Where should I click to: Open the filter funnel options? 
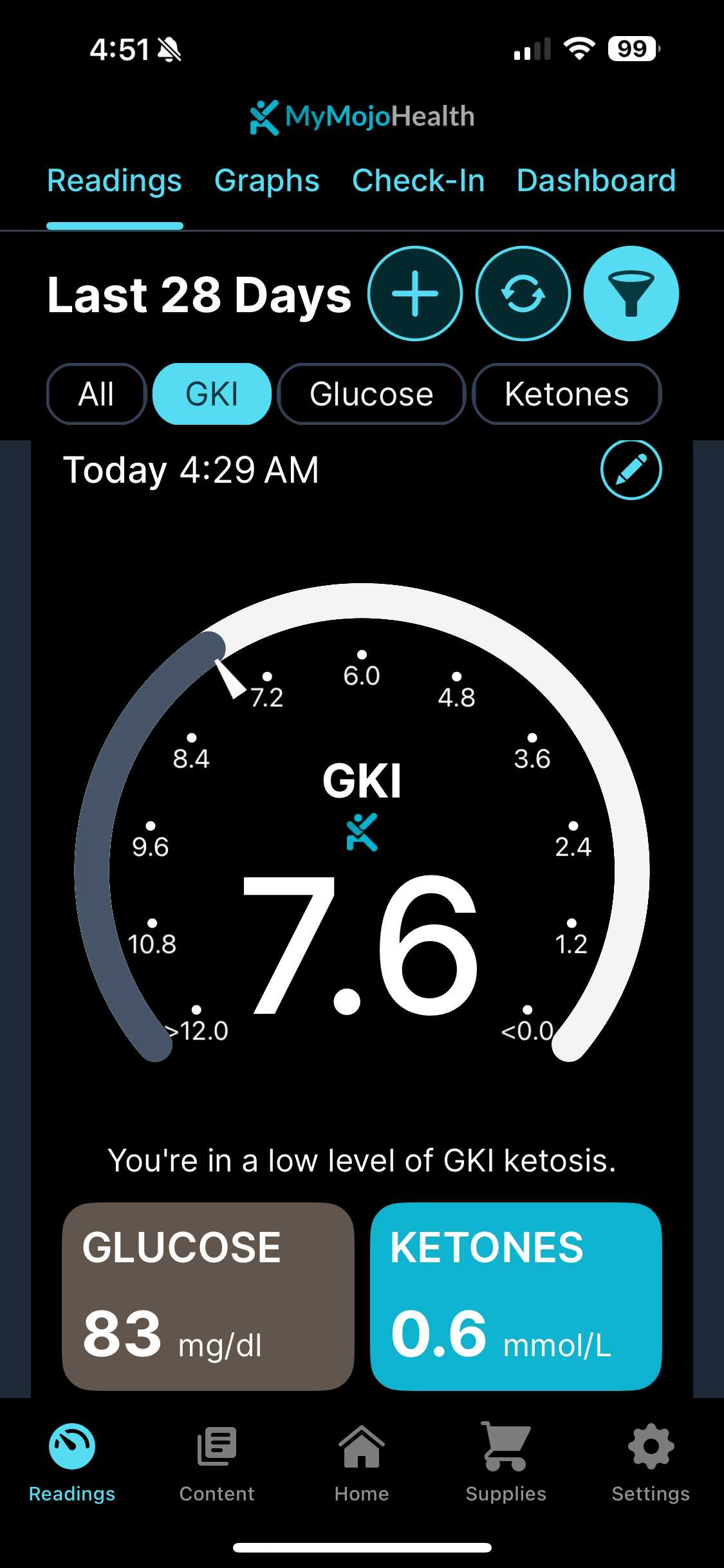(631, 294)
